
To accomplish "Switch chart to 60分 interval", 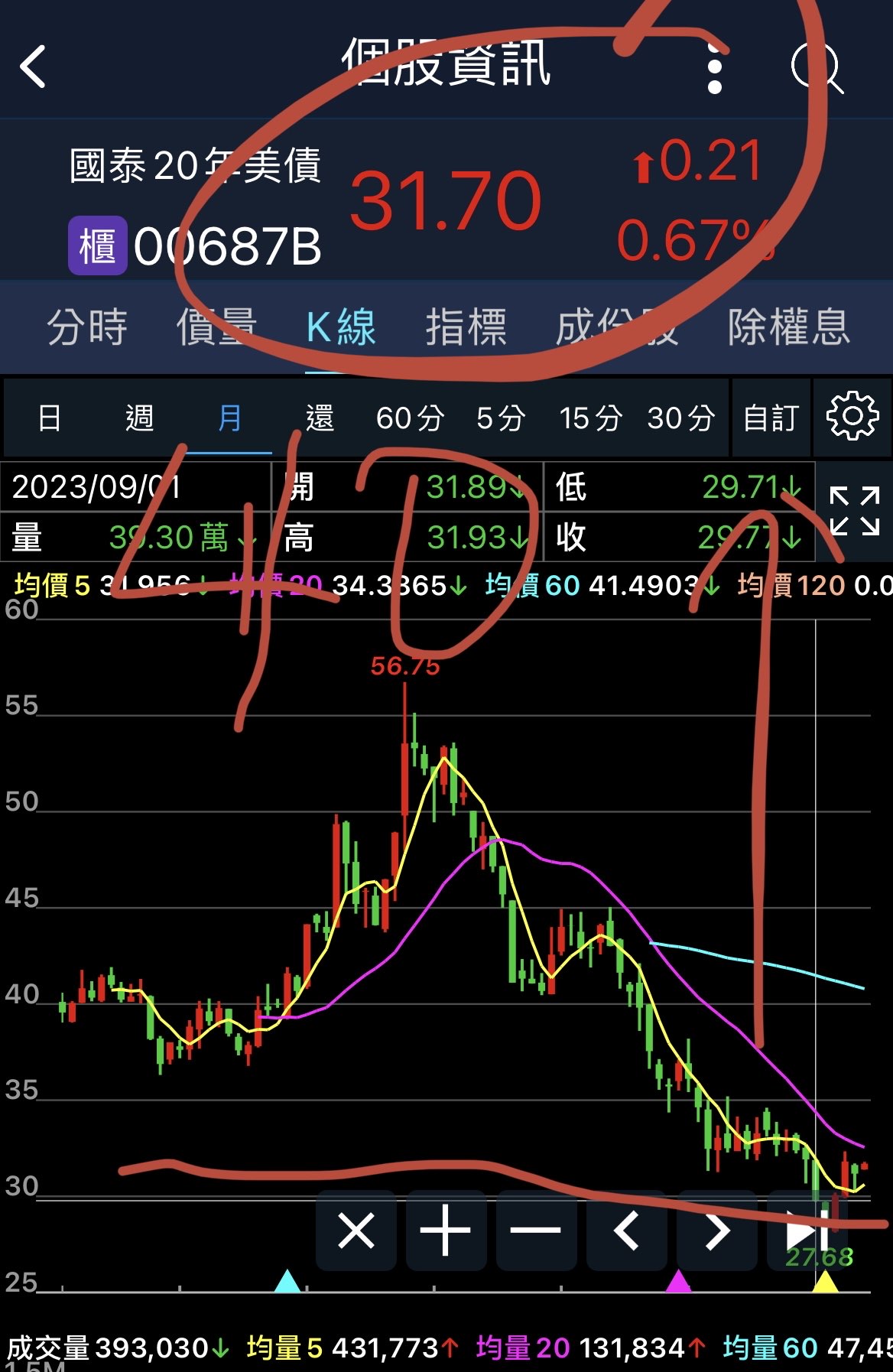I will point(410,418).
